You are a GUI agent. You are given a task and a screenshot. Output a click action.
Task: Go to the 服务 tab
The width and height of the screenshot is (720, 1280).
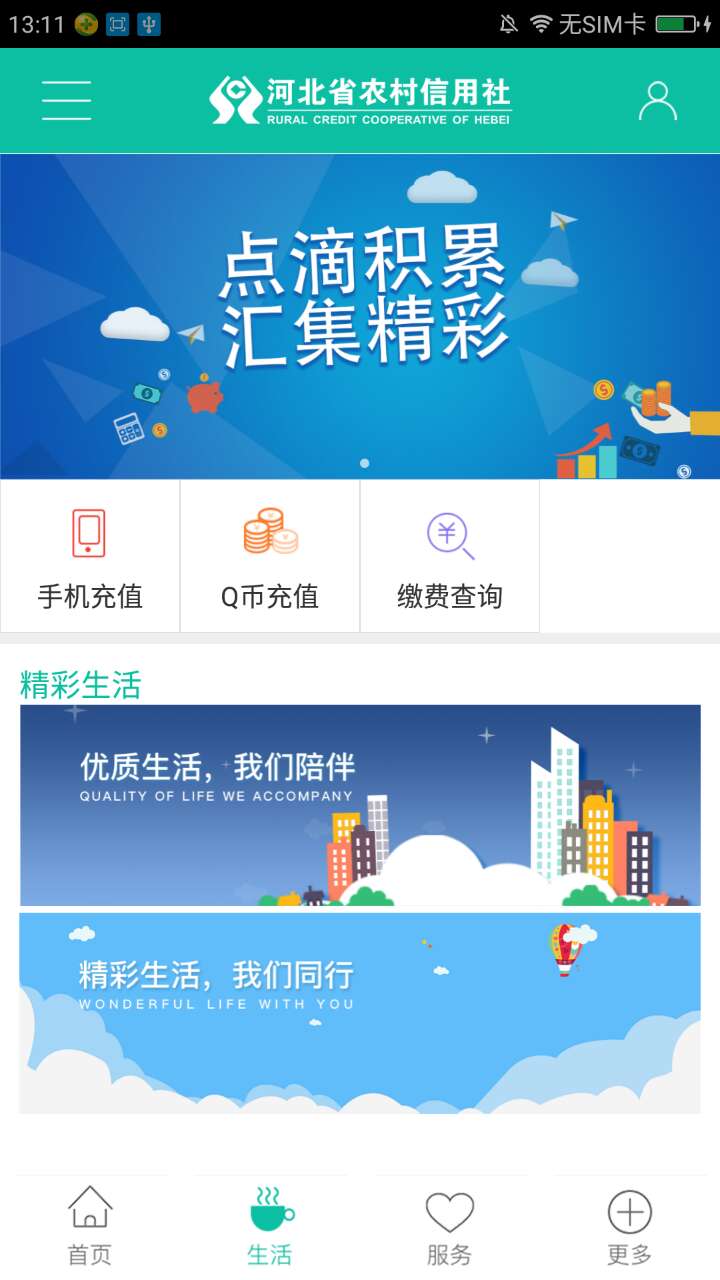pos(450,1226)
